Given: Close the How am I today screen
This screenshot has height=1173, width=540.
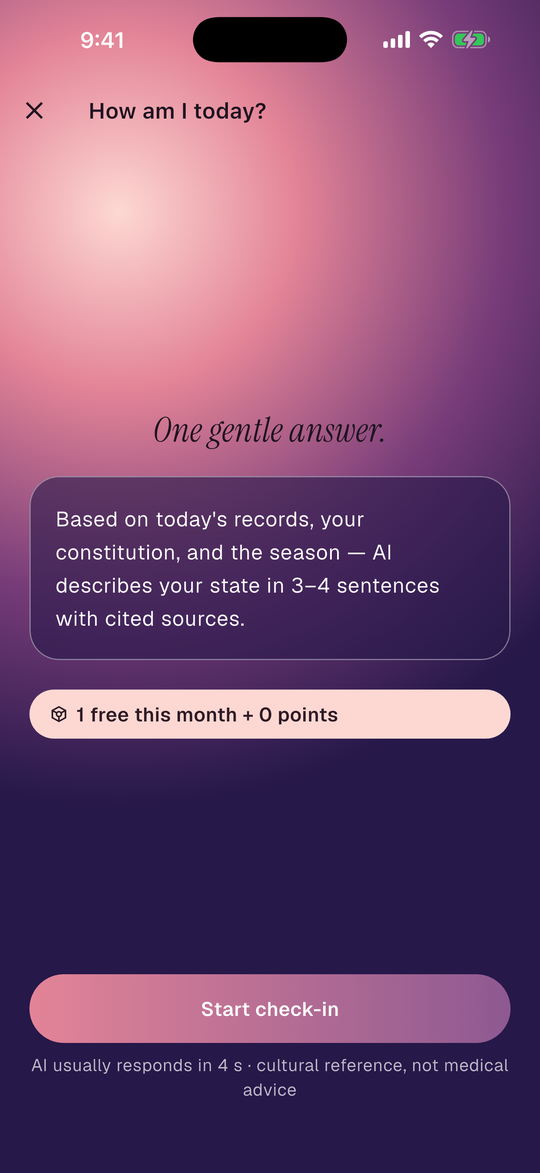Looking at the screenshot, I should click(34, 111).
